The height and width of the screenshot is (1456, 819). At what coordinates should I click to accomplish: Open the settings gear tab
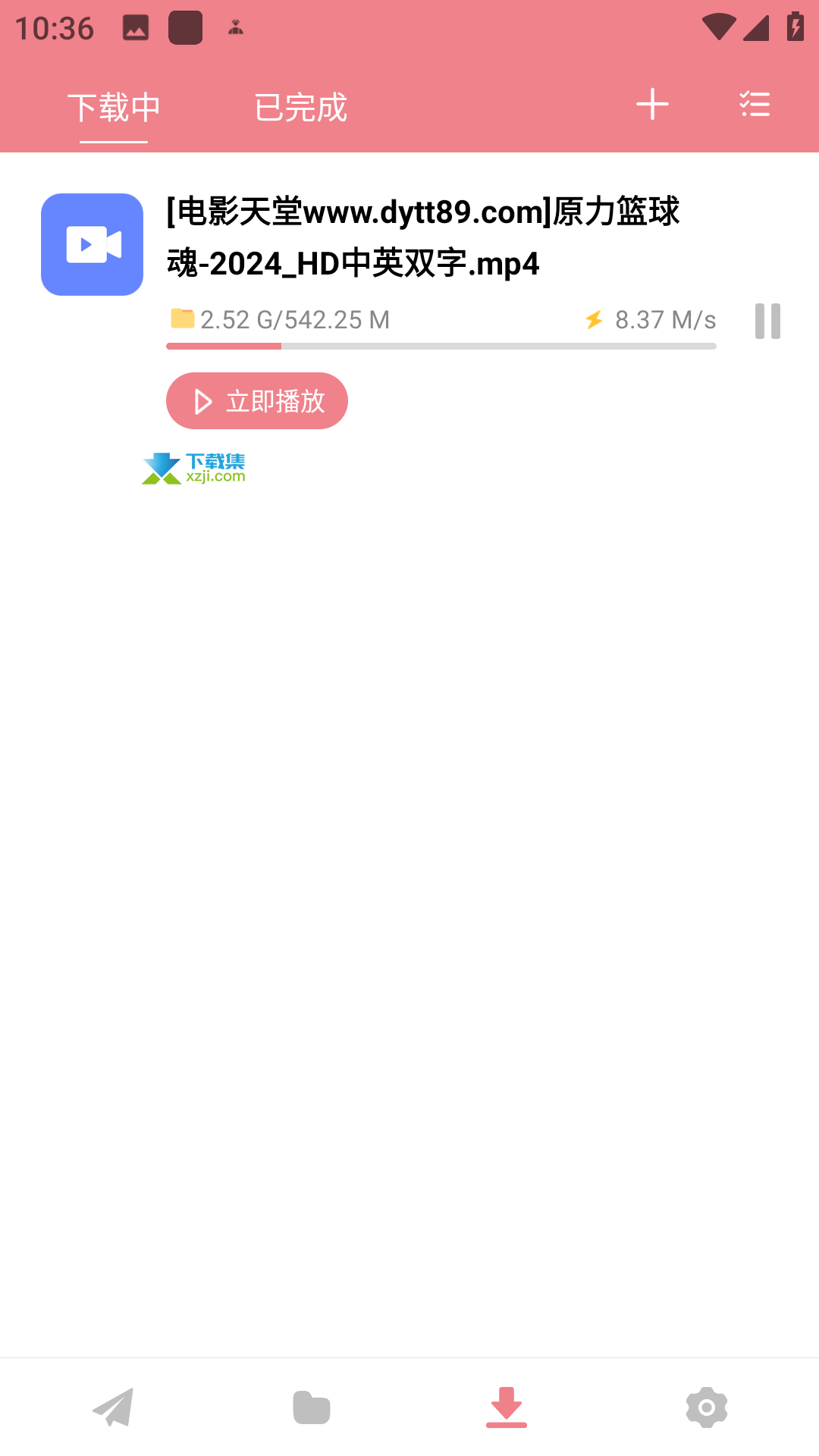click(x=707, y=1407)
